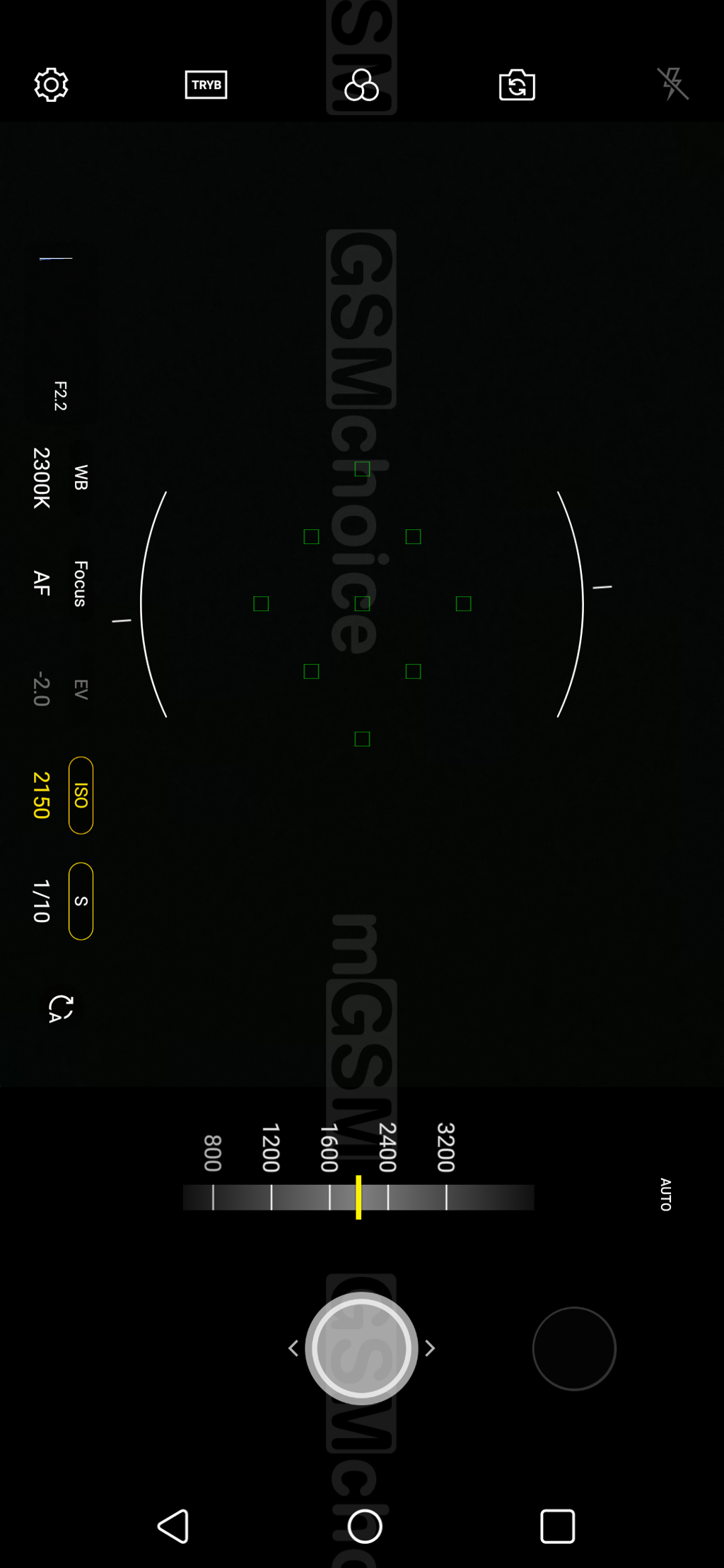The width and height of the screenshot is (724, 1568).
Task: Set ISO to AUTO
Action: tap(665, 1194)
